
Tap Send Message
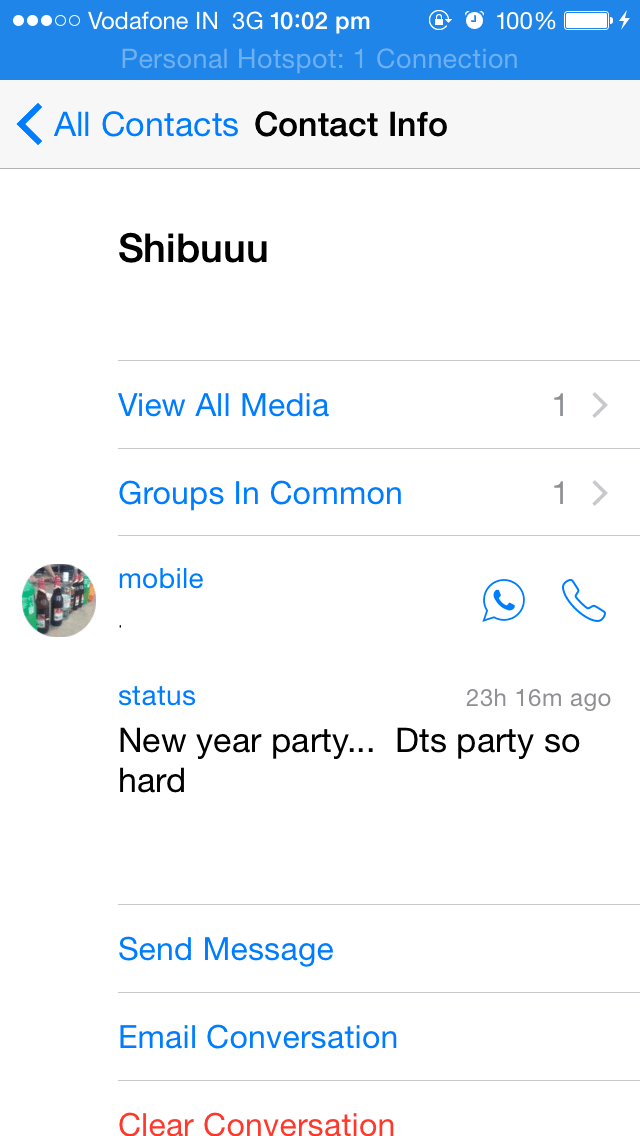226,949
